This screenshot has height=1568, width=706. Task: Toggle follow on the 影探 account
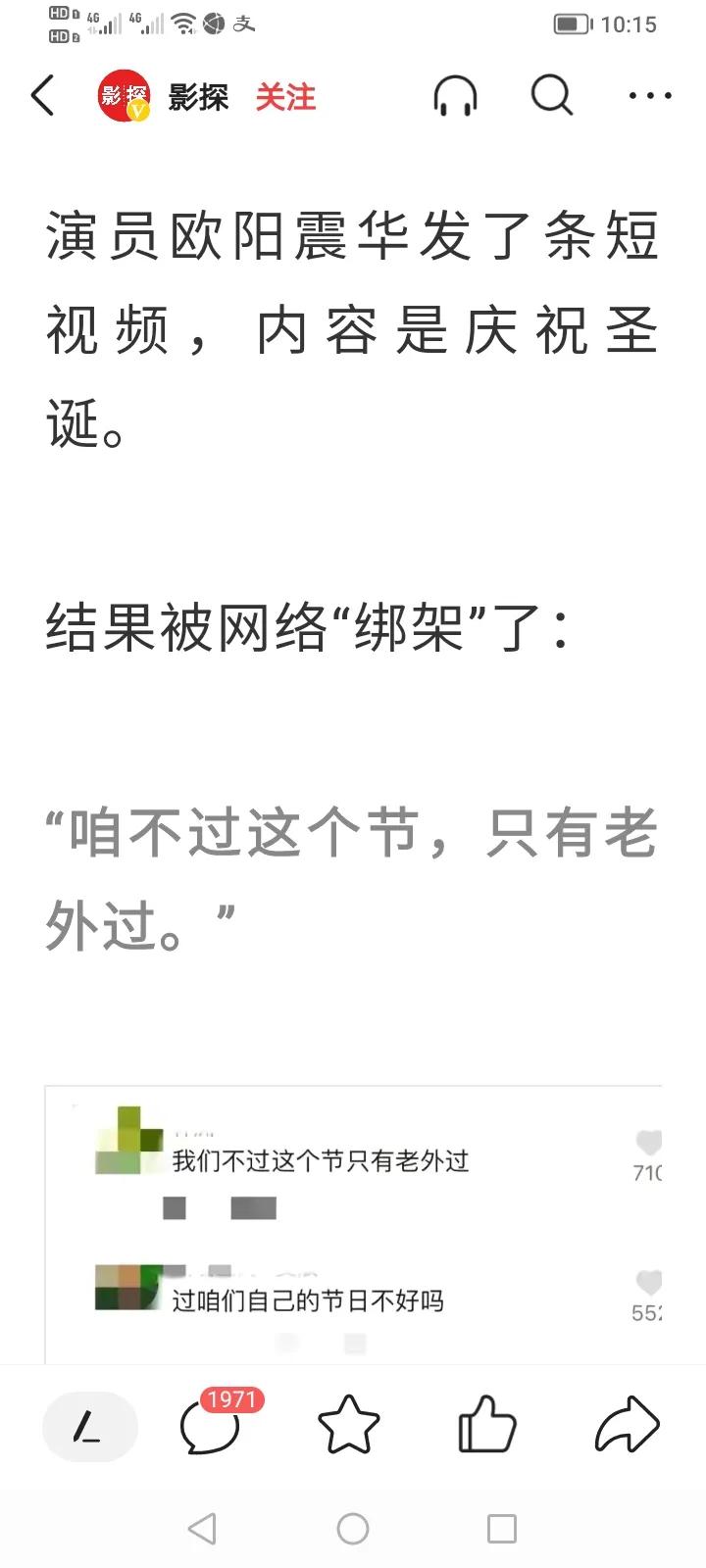coord(284,95)
